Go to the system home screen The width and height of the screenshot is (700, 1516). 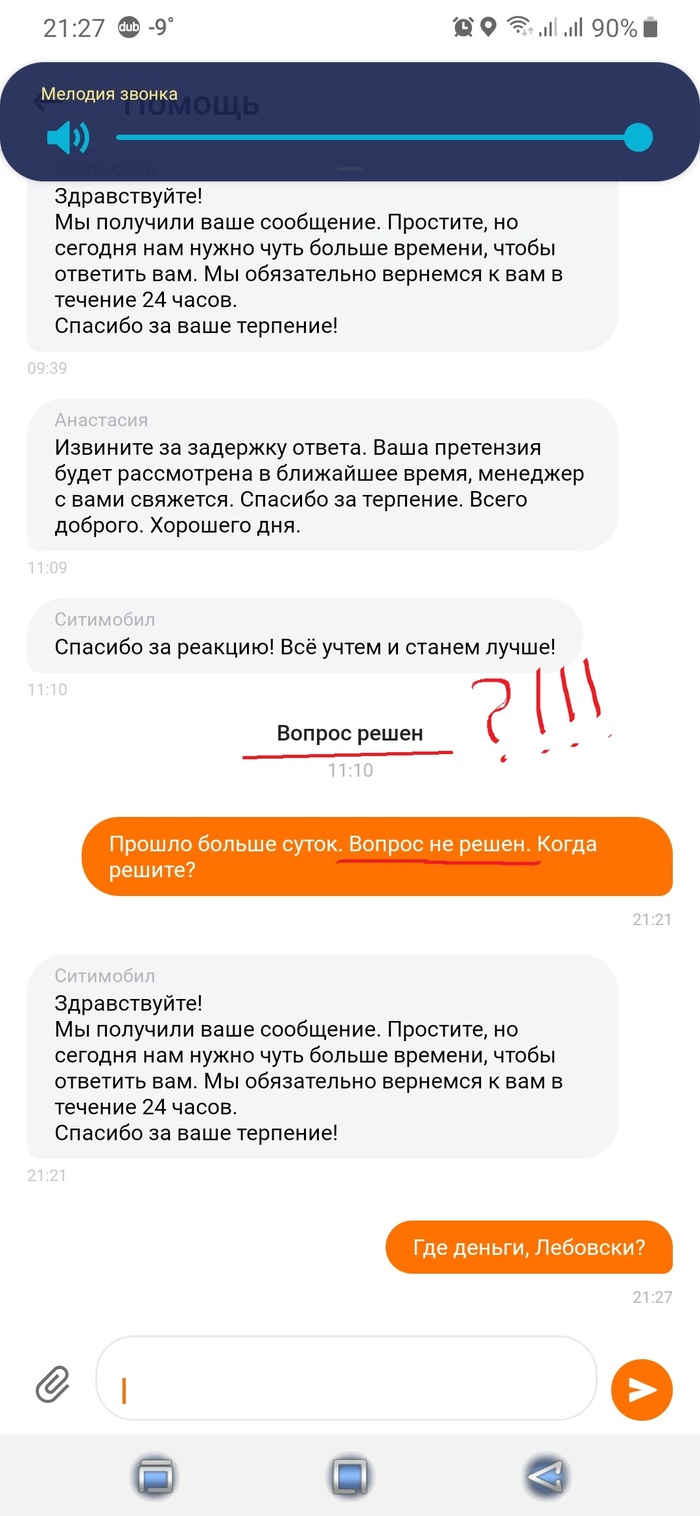(350, 1474)
